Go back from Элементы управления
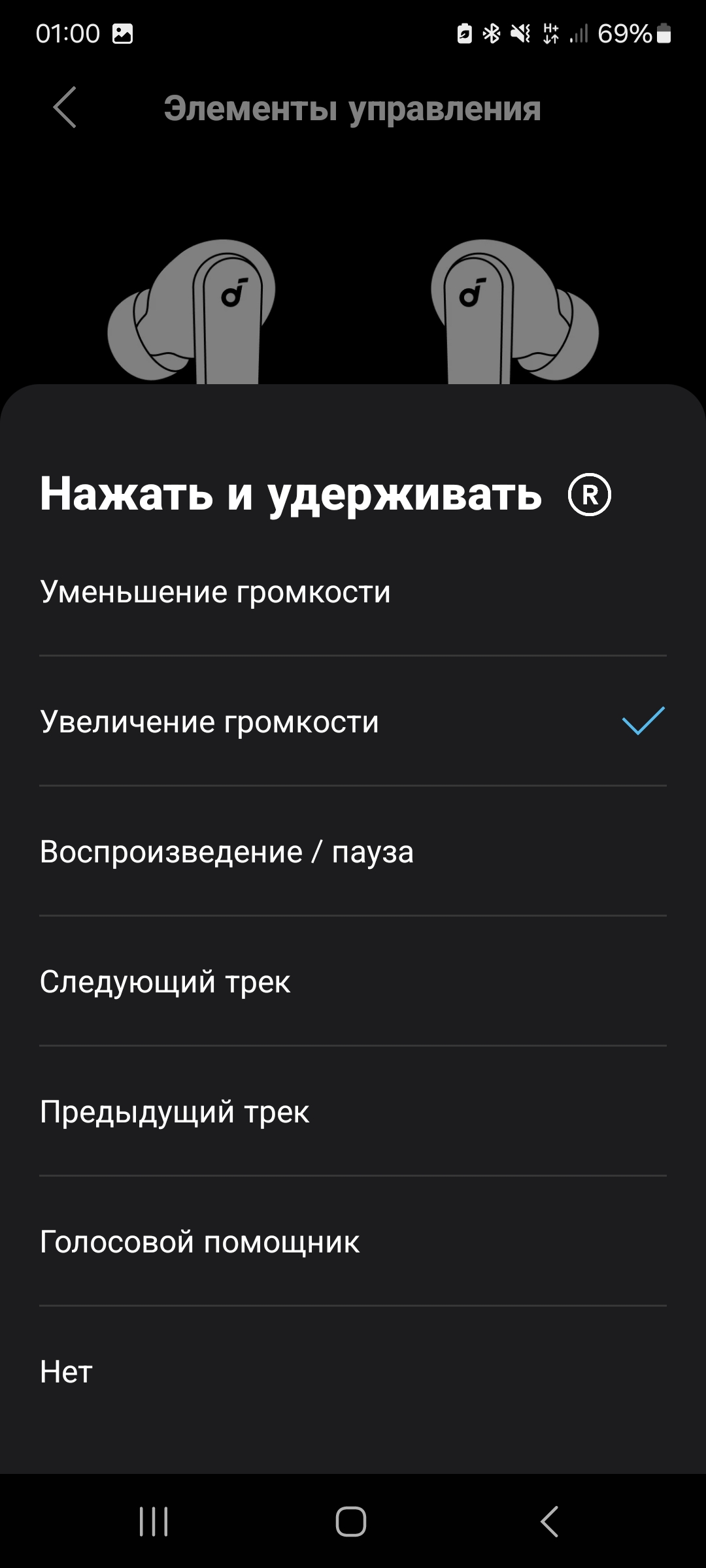Screen dimensions: 706x1568 tap(65, 108)
